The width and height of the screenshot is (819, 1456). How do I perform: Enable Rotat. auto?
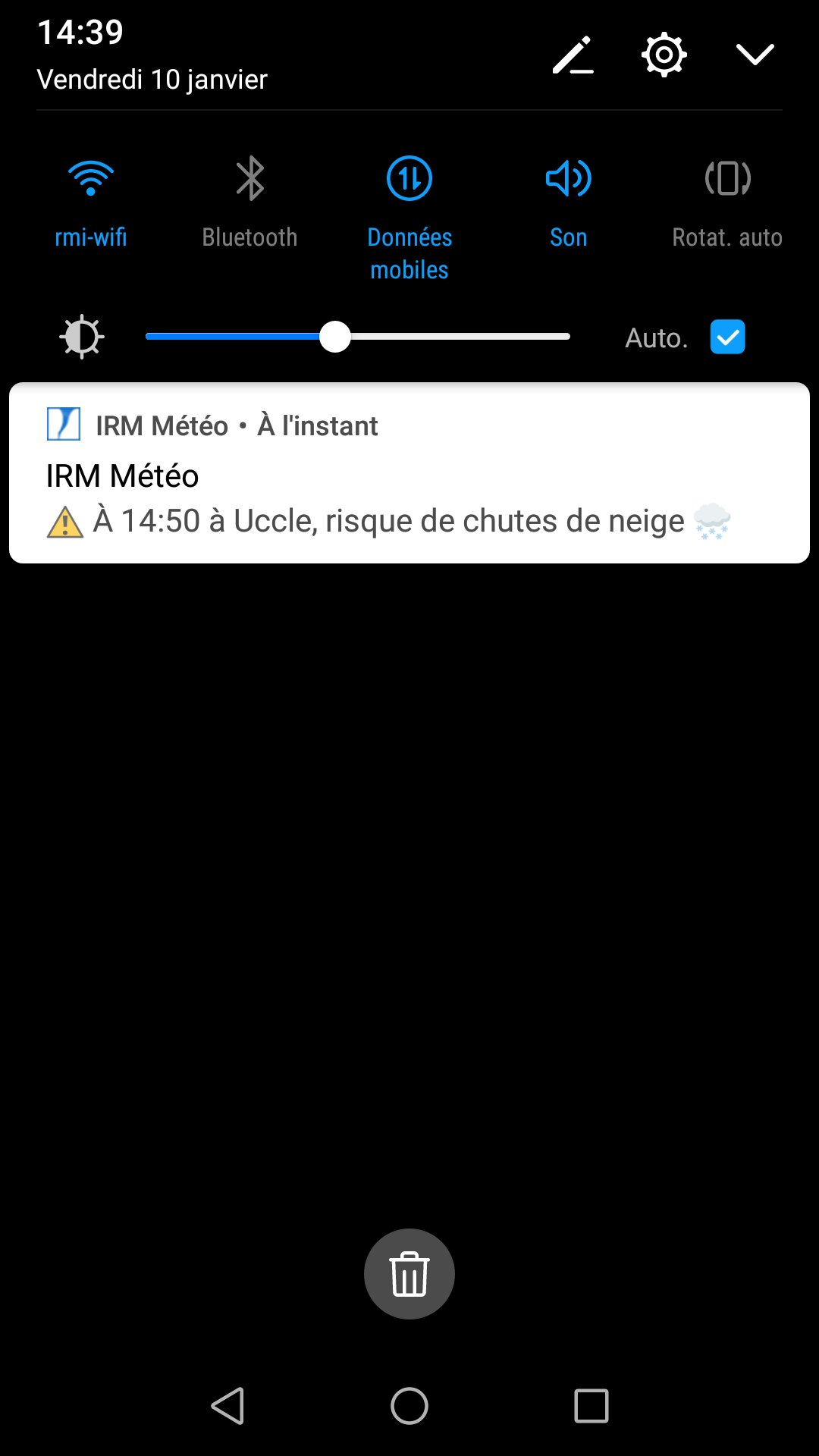(727, 180)
